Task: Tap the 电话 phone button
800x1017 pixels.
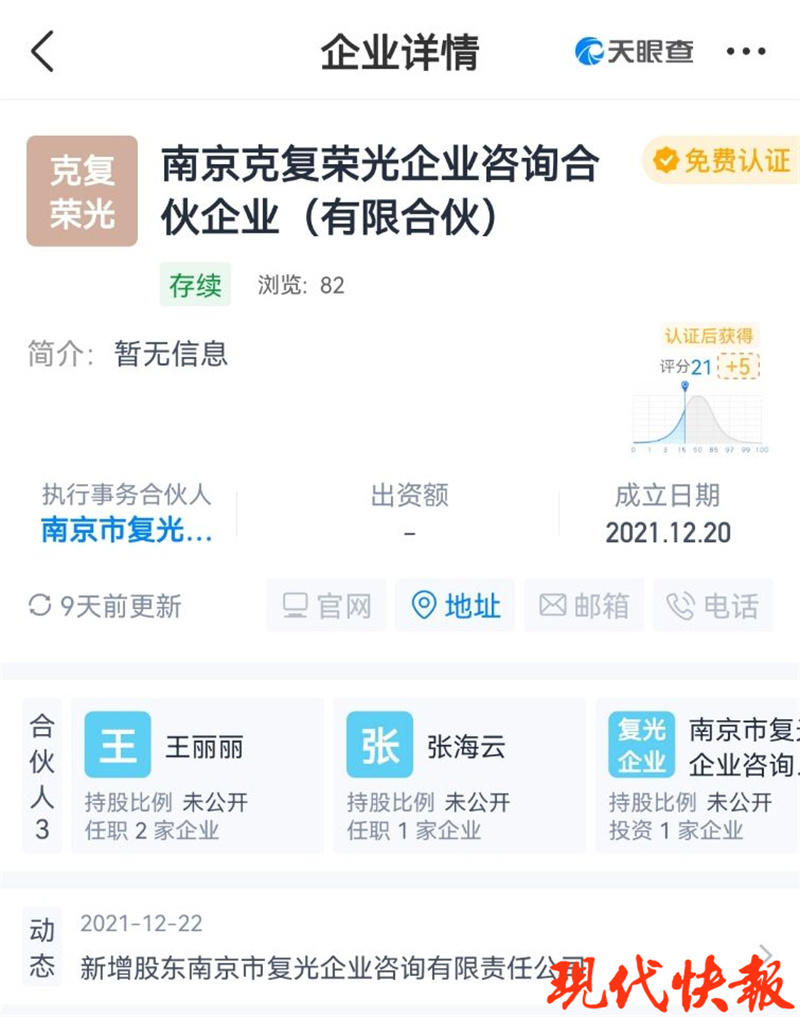Action: 713,605
